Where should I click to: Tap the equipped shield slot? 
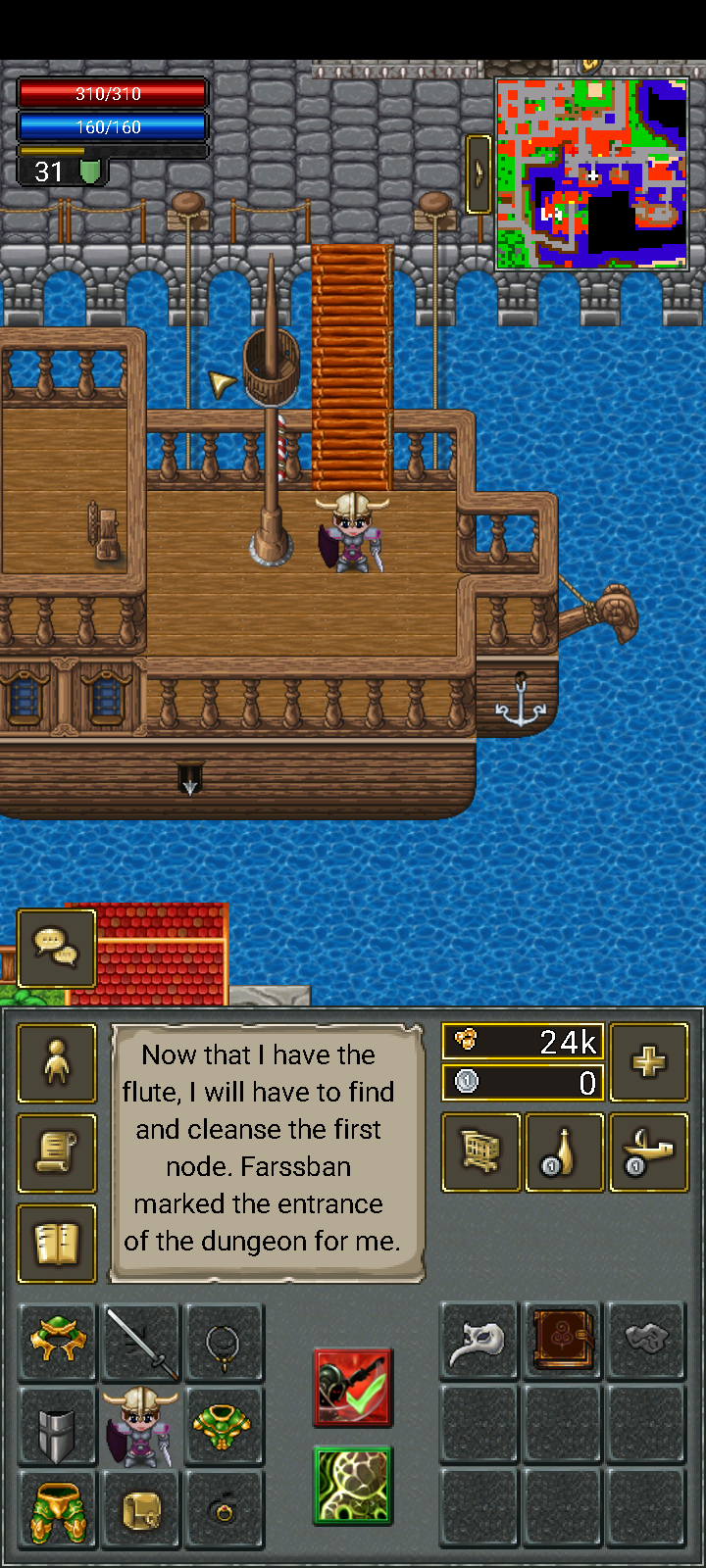tap(57, 1427)
